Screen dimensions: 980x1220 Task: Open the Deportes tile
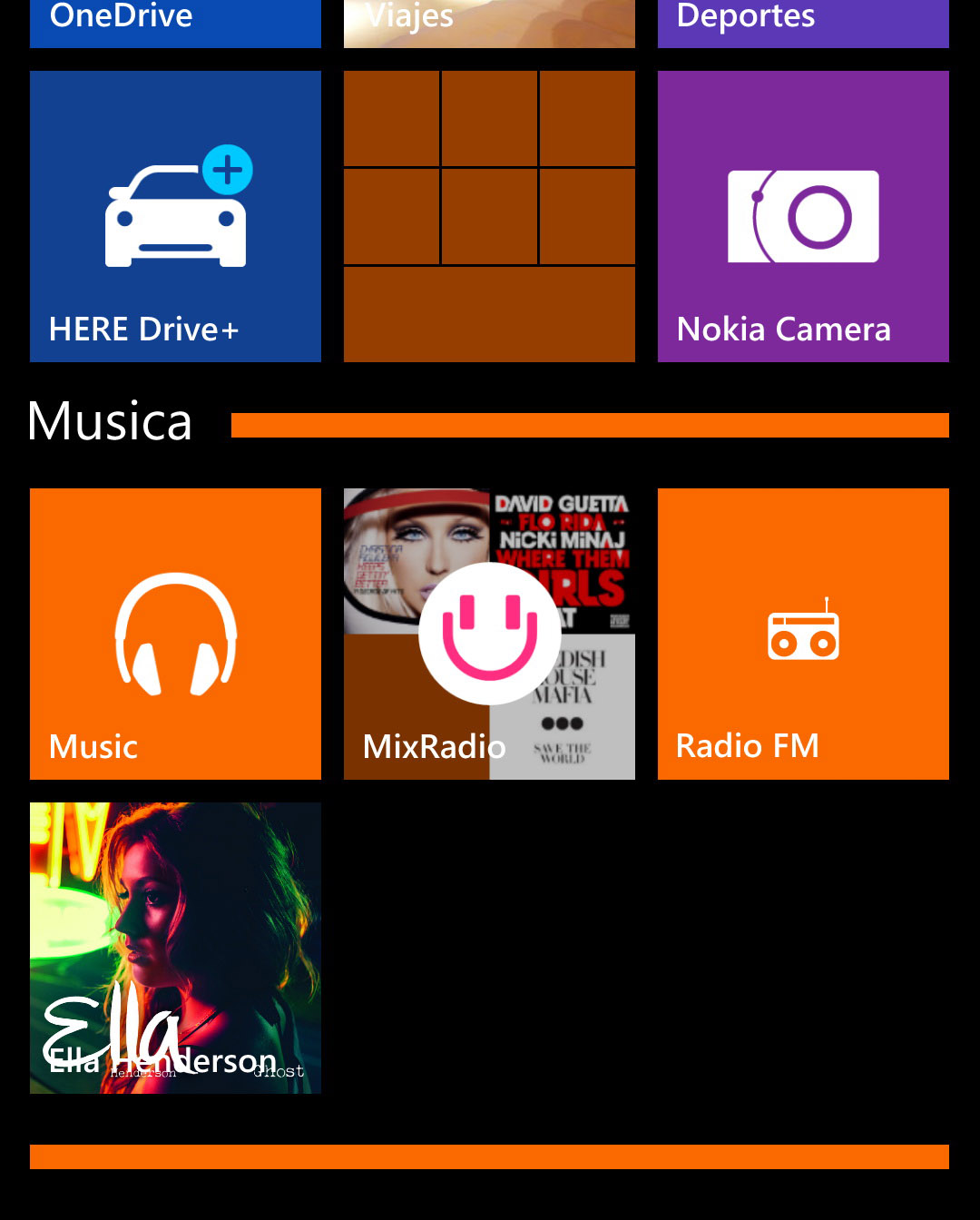(803, 23)
